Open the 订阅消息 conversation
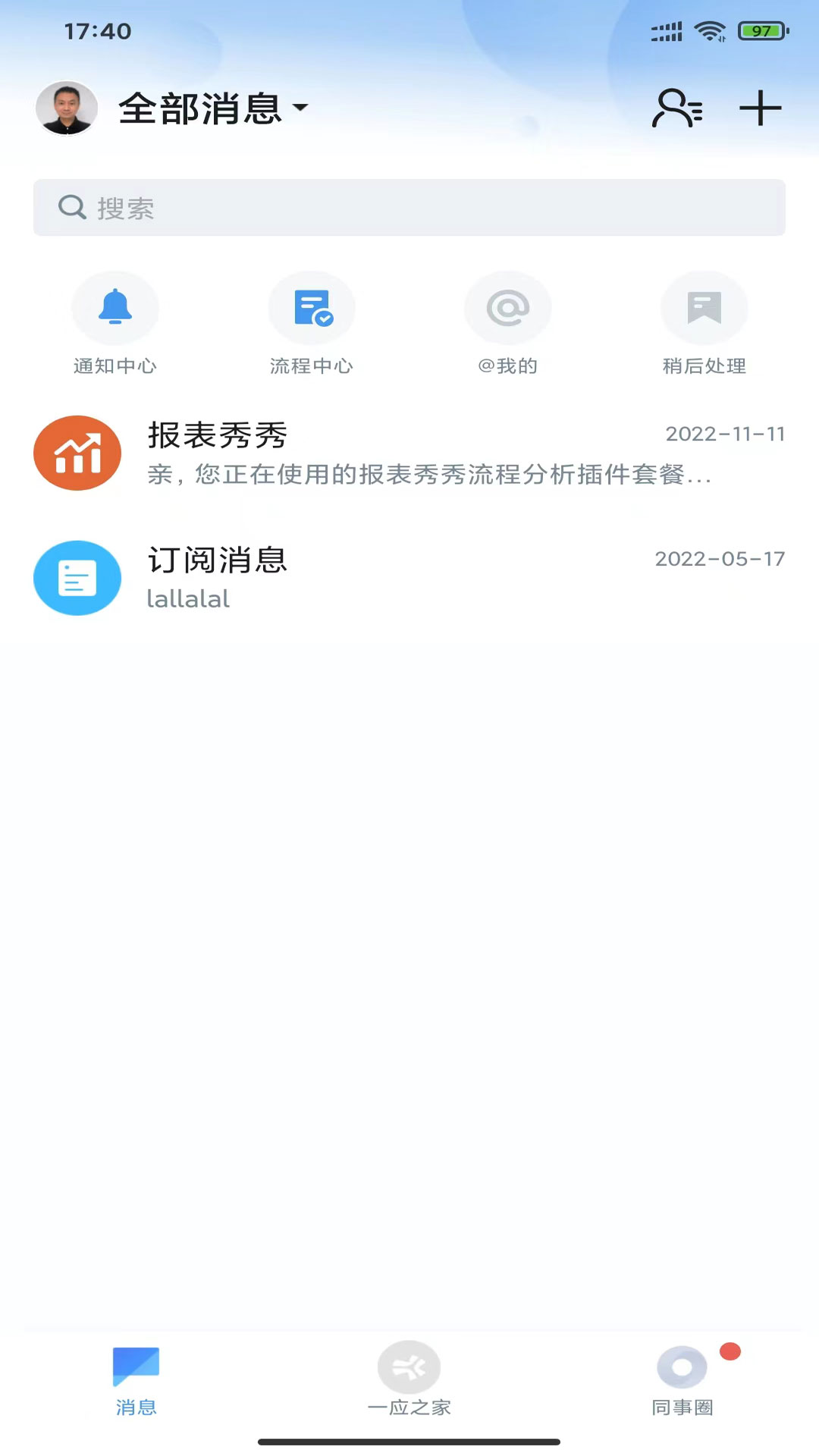Viewport: 819px width, 1456px height. coord(409,578)
